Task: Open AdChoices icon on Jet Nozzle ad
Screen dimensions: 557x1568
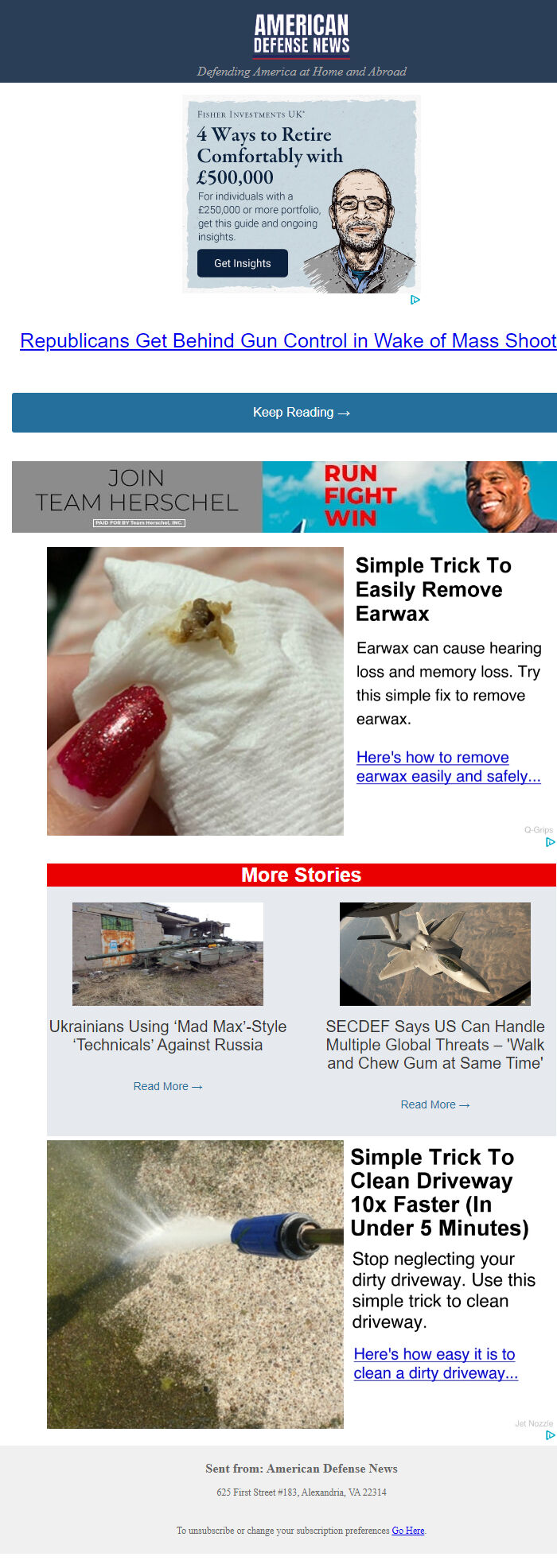Action: click(550, 1435)
